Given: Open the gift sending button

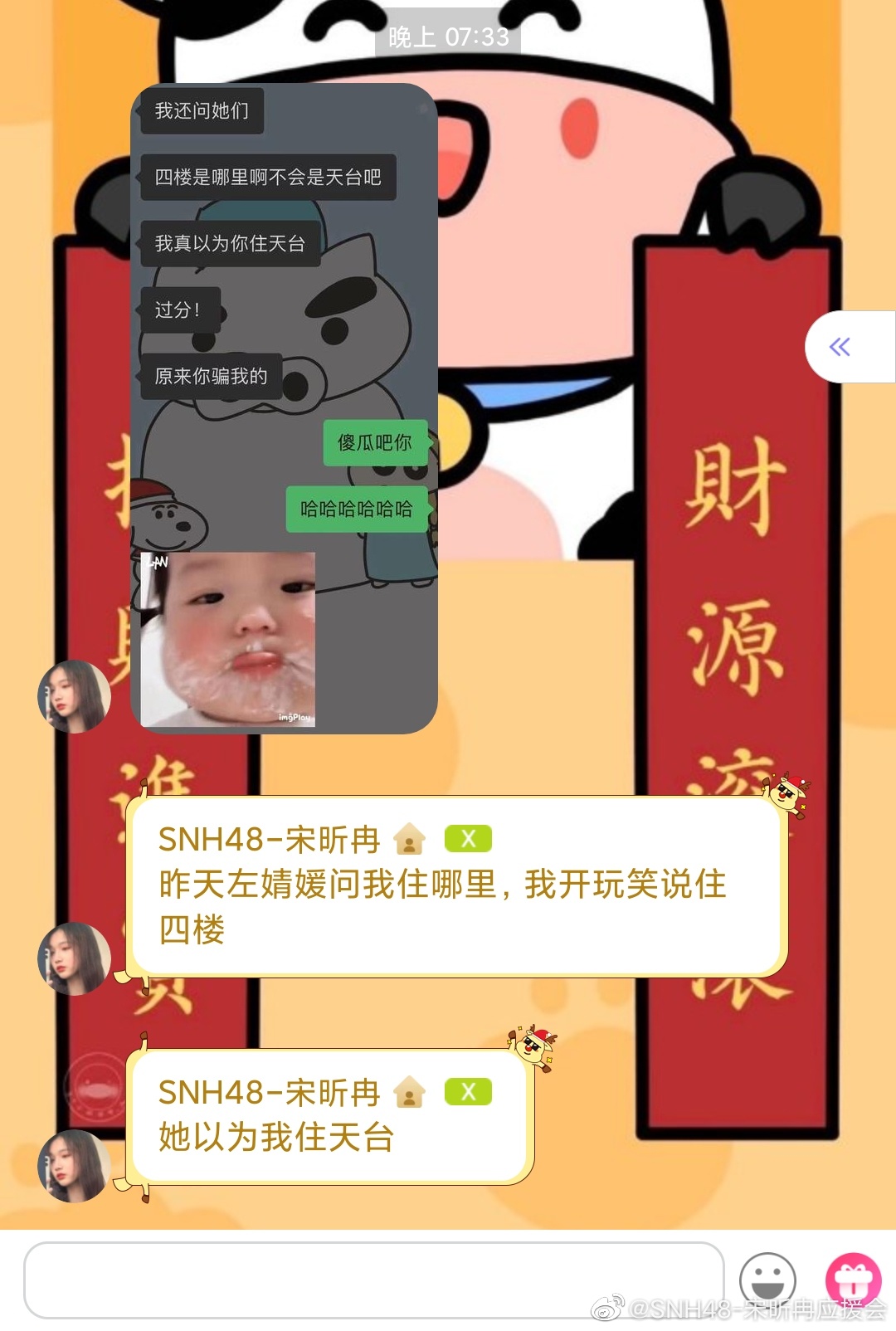Looking at the screenshot, I should click(x=853, y=1280).
